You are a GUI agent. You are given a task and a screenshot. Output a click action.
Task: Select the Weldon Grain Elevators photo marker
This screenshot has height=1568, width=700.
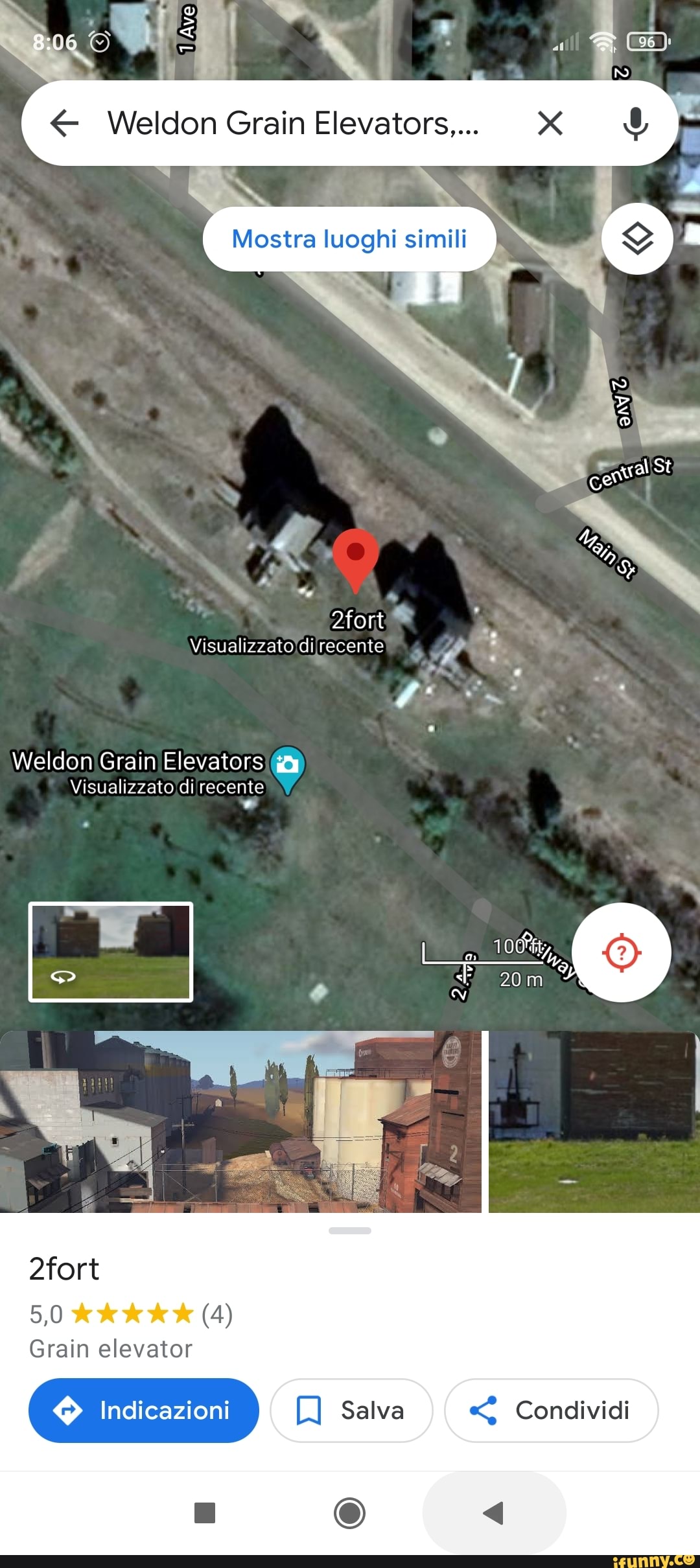click(x=288, y=768)
